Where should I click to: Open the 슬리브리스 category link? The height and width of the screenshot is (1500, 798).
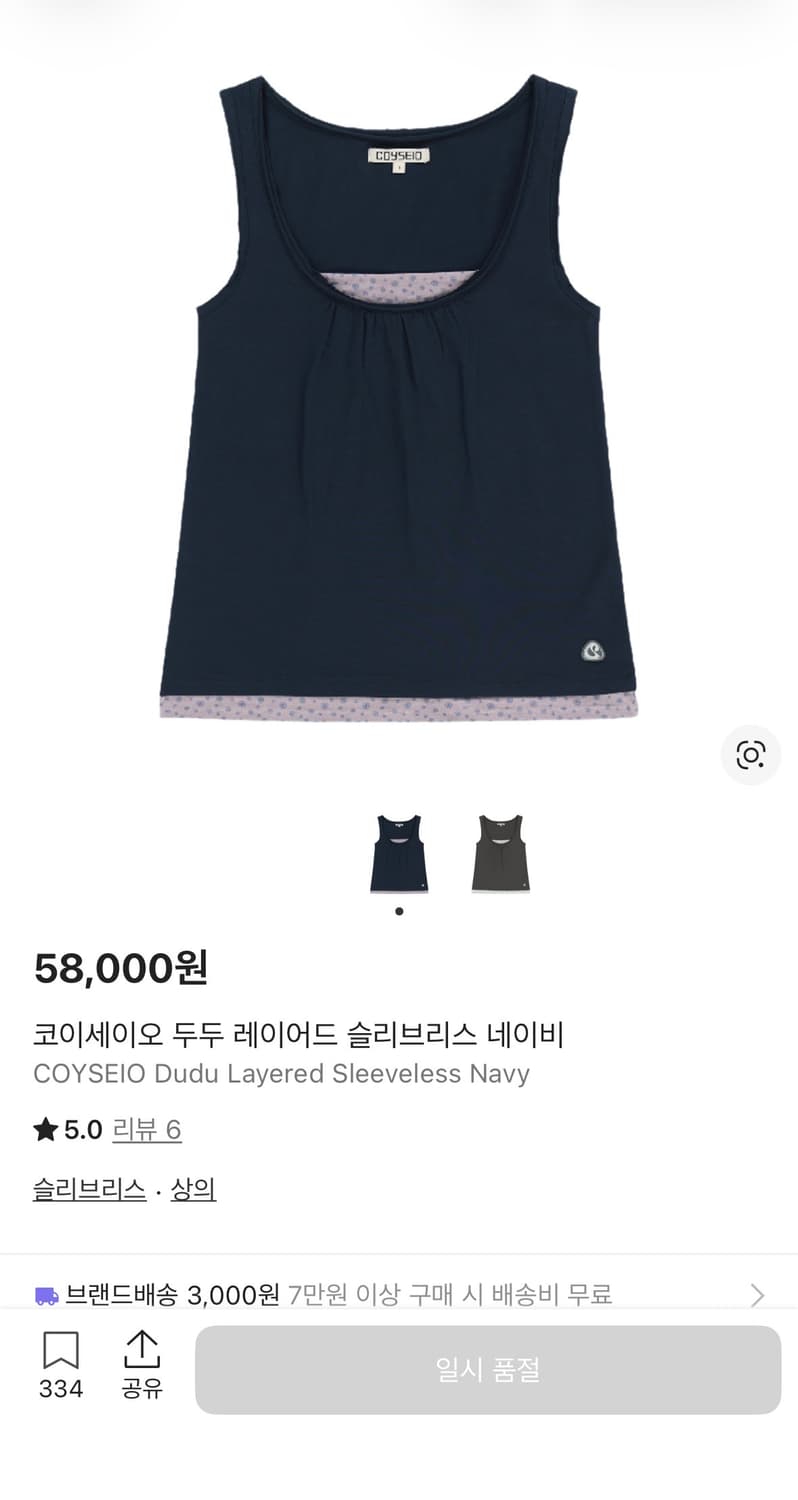(x=88, y=1189)
